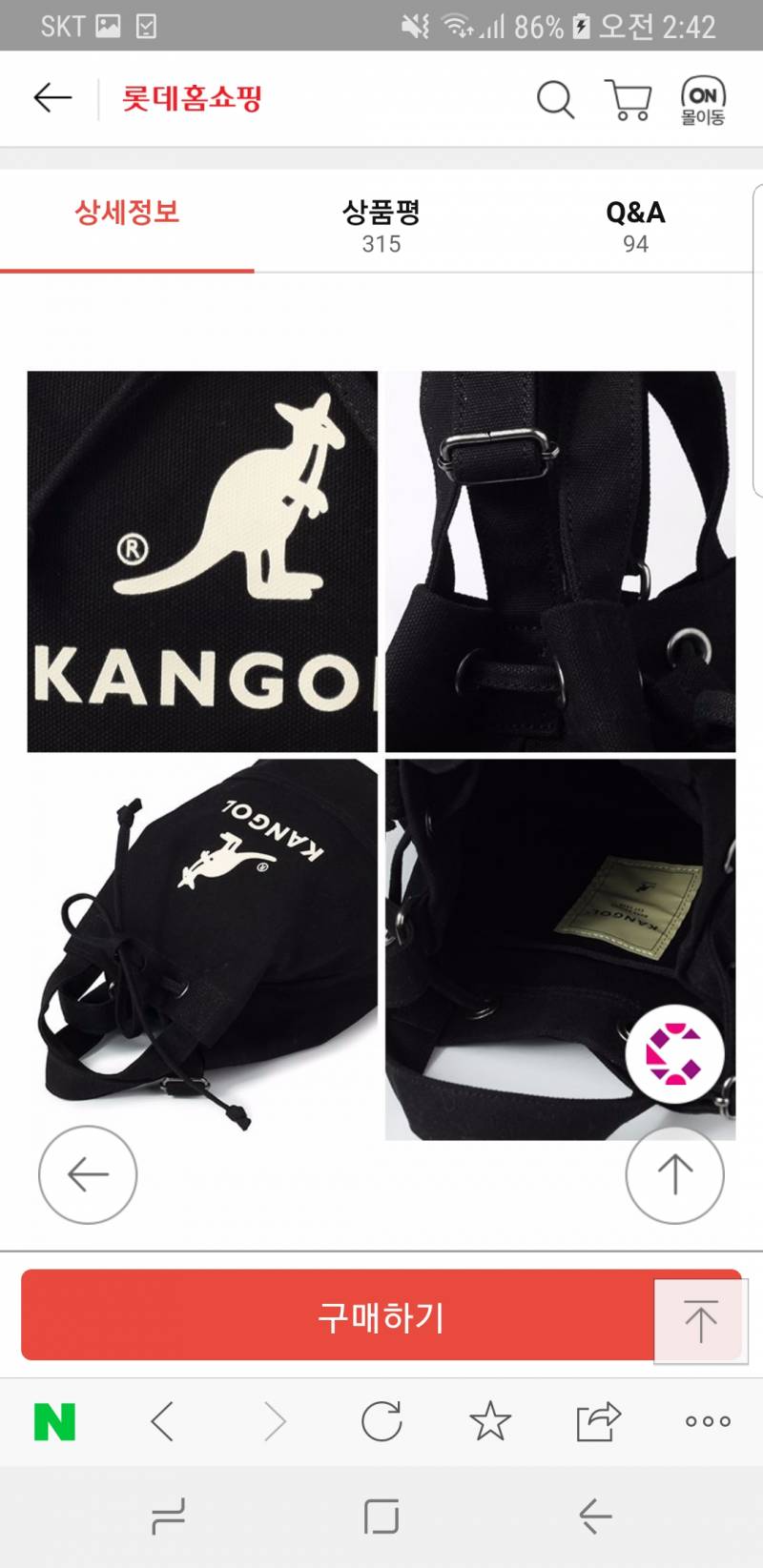Switch to the Q&A tab

[635, 226]
